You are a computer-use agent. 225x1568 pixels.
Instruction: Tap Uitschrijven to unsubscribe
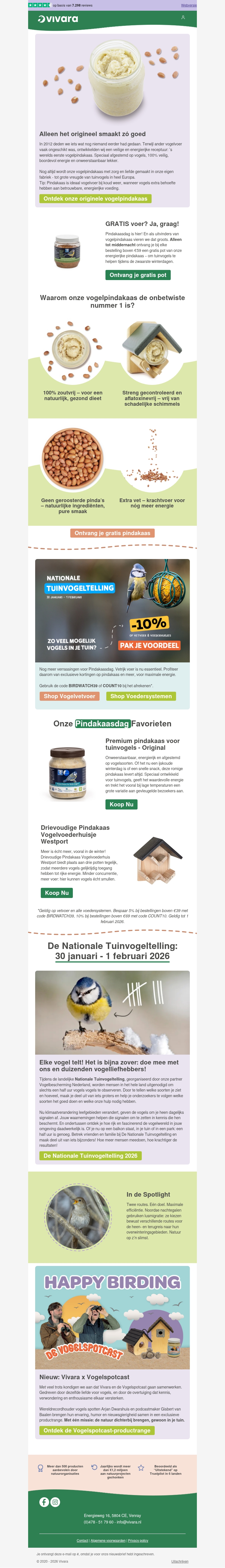point(180,1561)
